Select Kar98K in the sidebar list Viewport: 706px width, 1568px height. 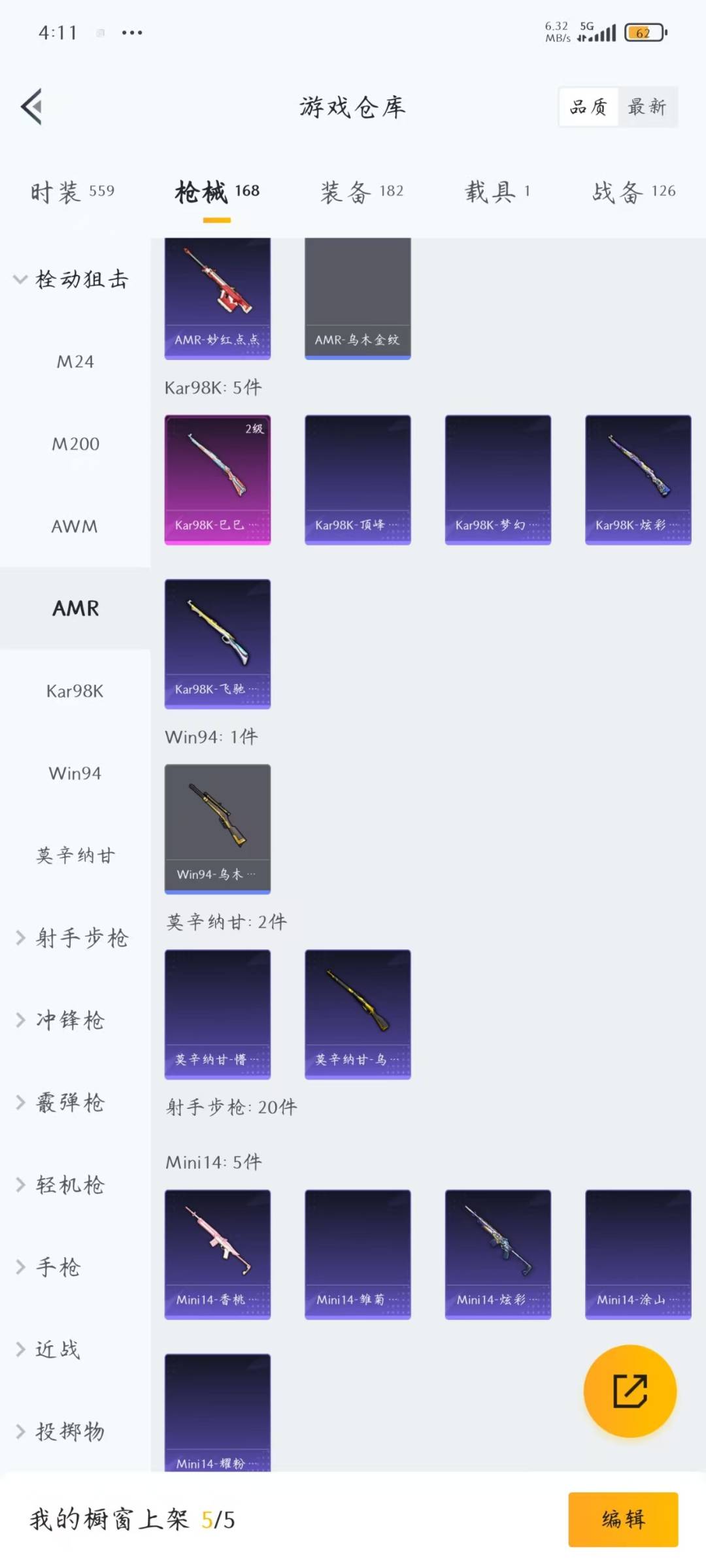74,691
